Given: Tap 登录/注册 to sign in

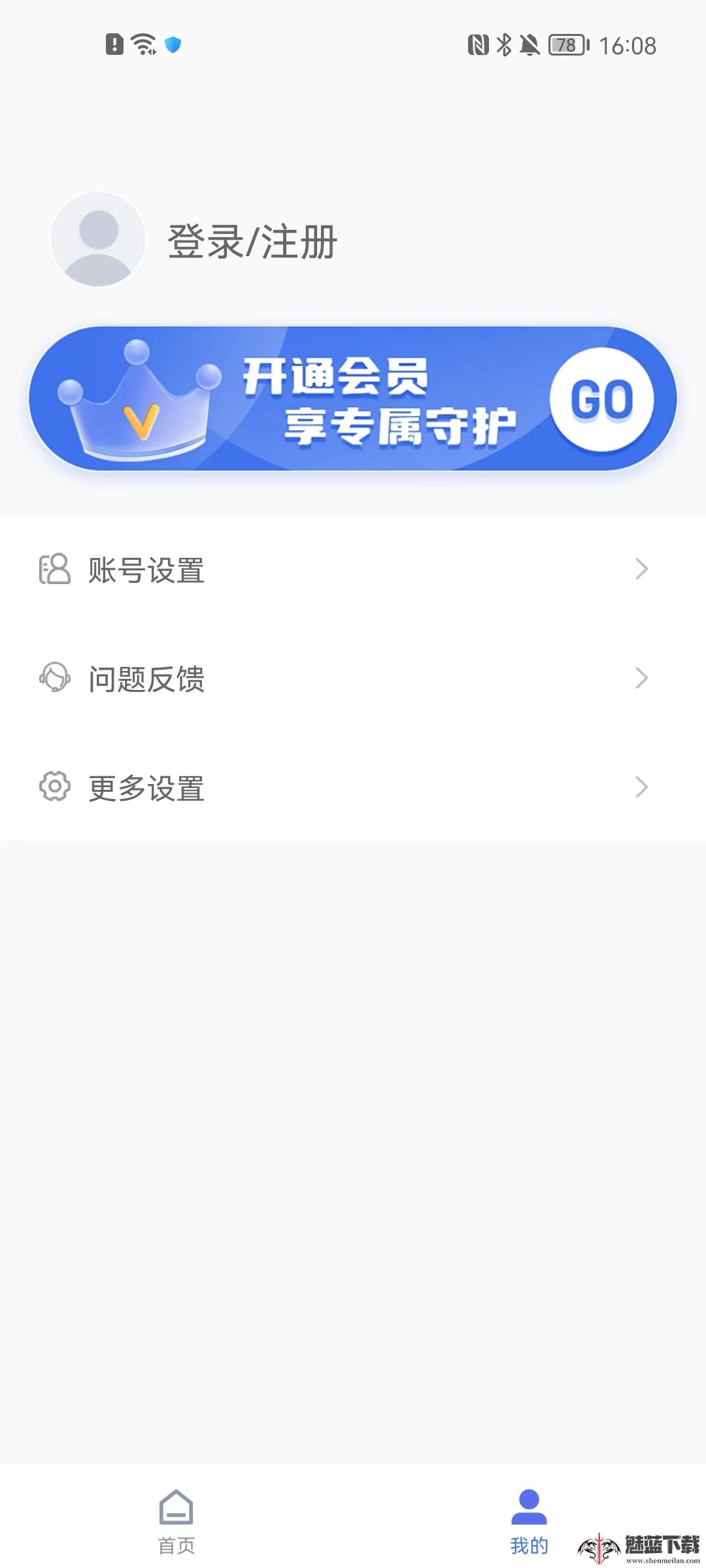Looking at the screenshot, I should 252,242.
